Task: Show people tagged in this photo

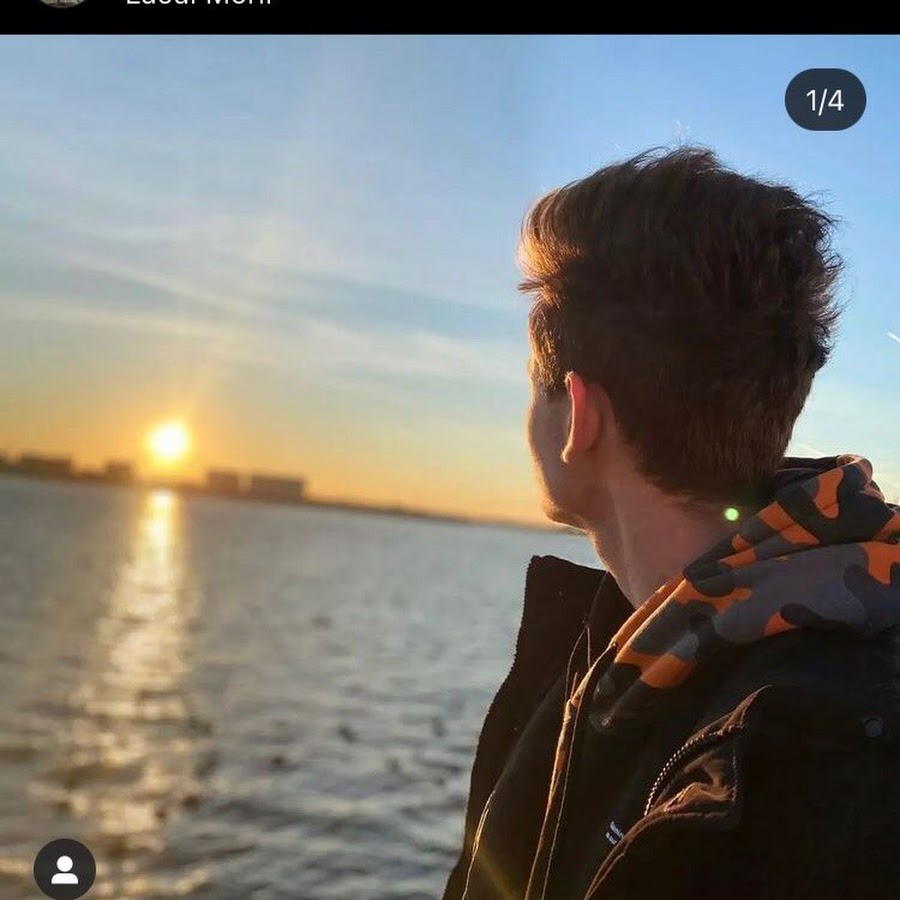Action: click(65, 869)
